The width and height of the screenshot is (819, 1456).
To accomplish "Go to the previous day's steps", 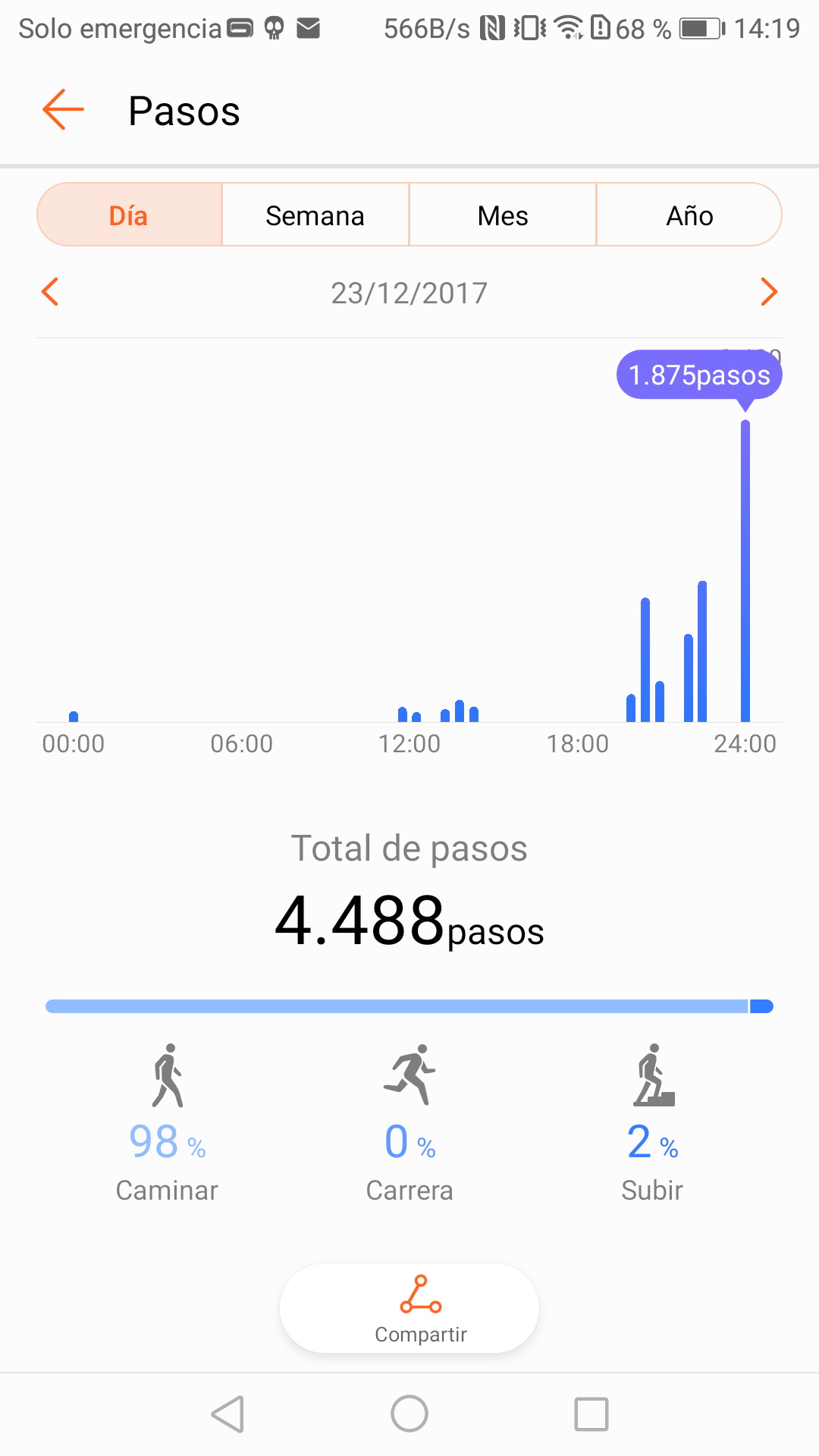I will pos(50,292).
